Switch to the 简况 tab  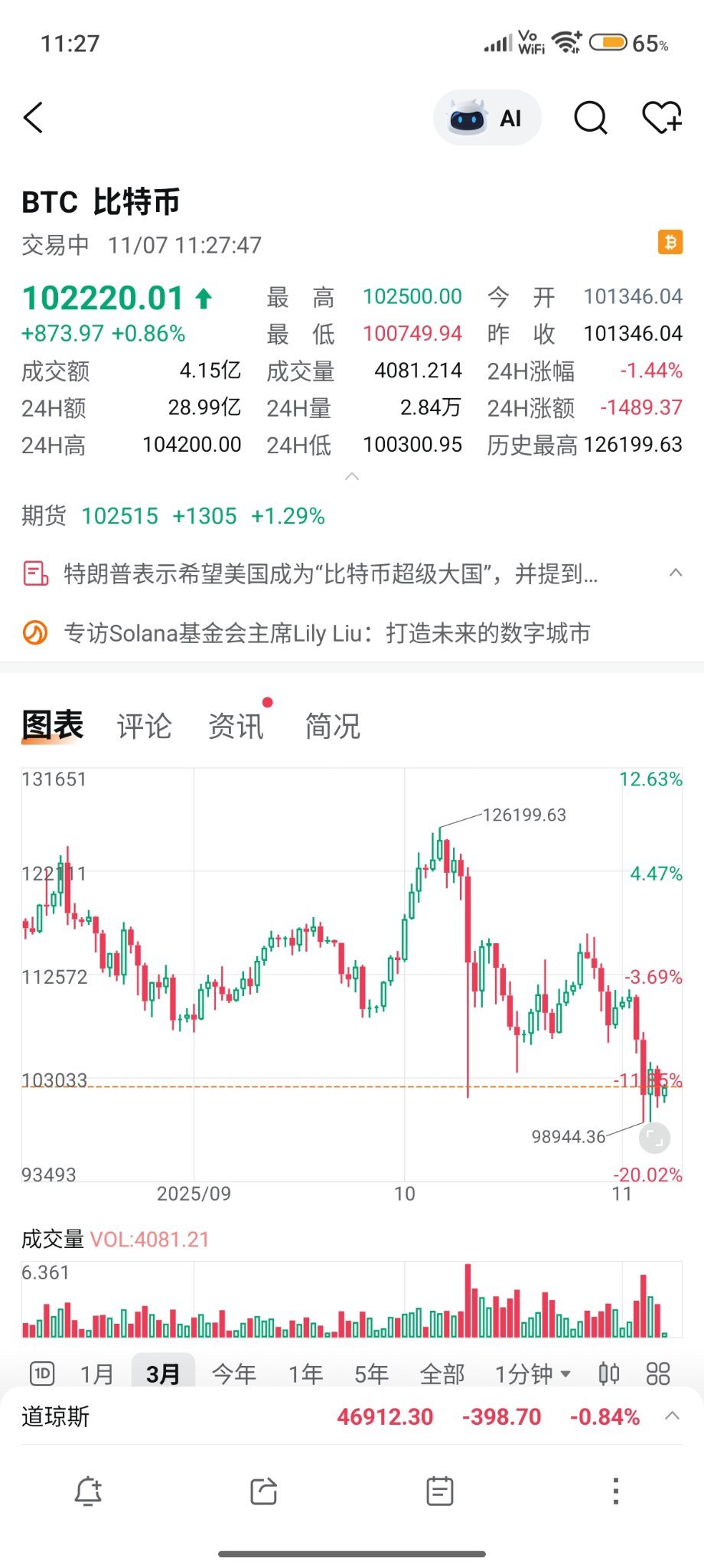click(x=332, y=726)
